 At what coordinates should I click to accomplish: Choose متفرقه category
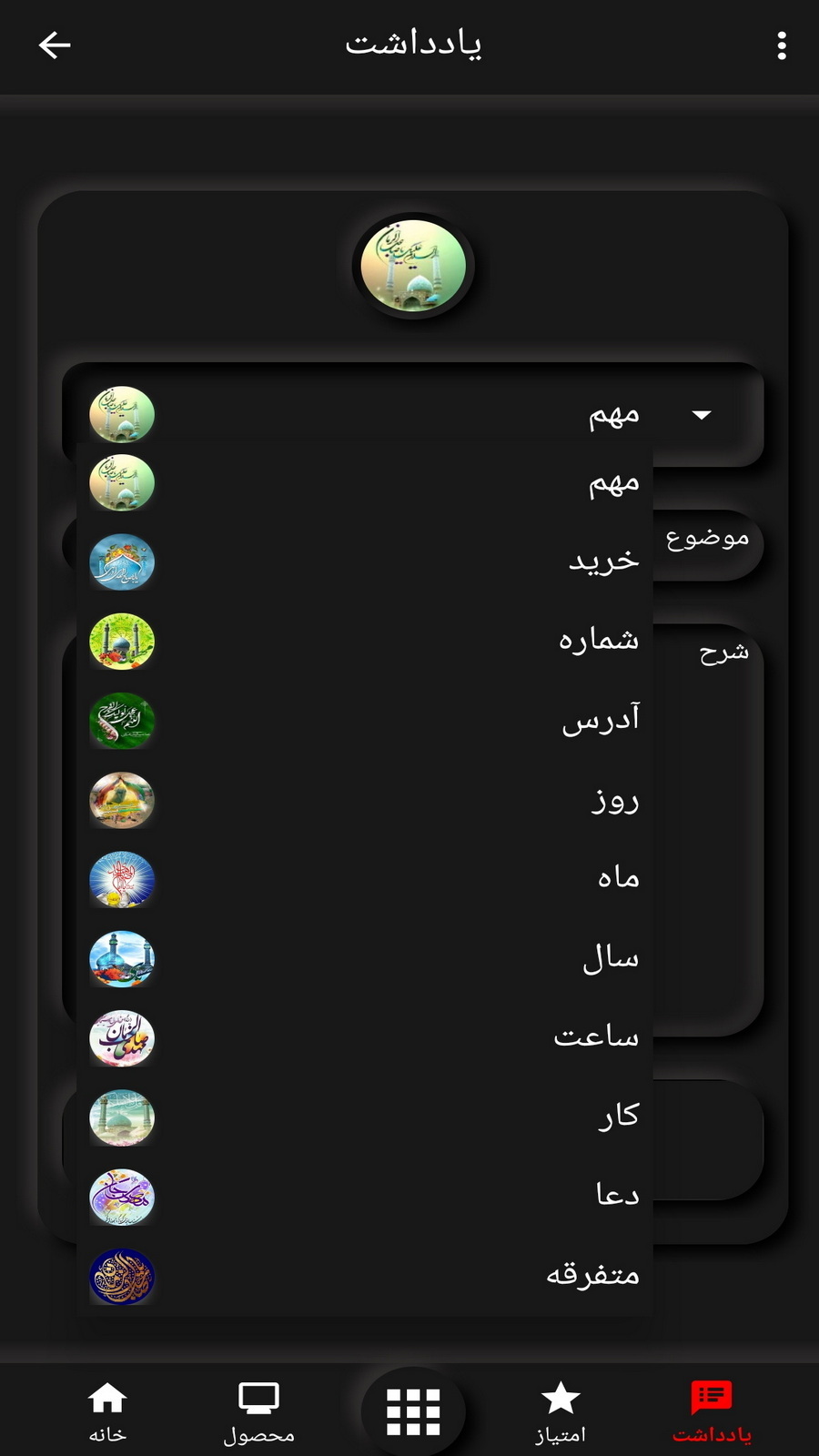(x=364, y=1276)
